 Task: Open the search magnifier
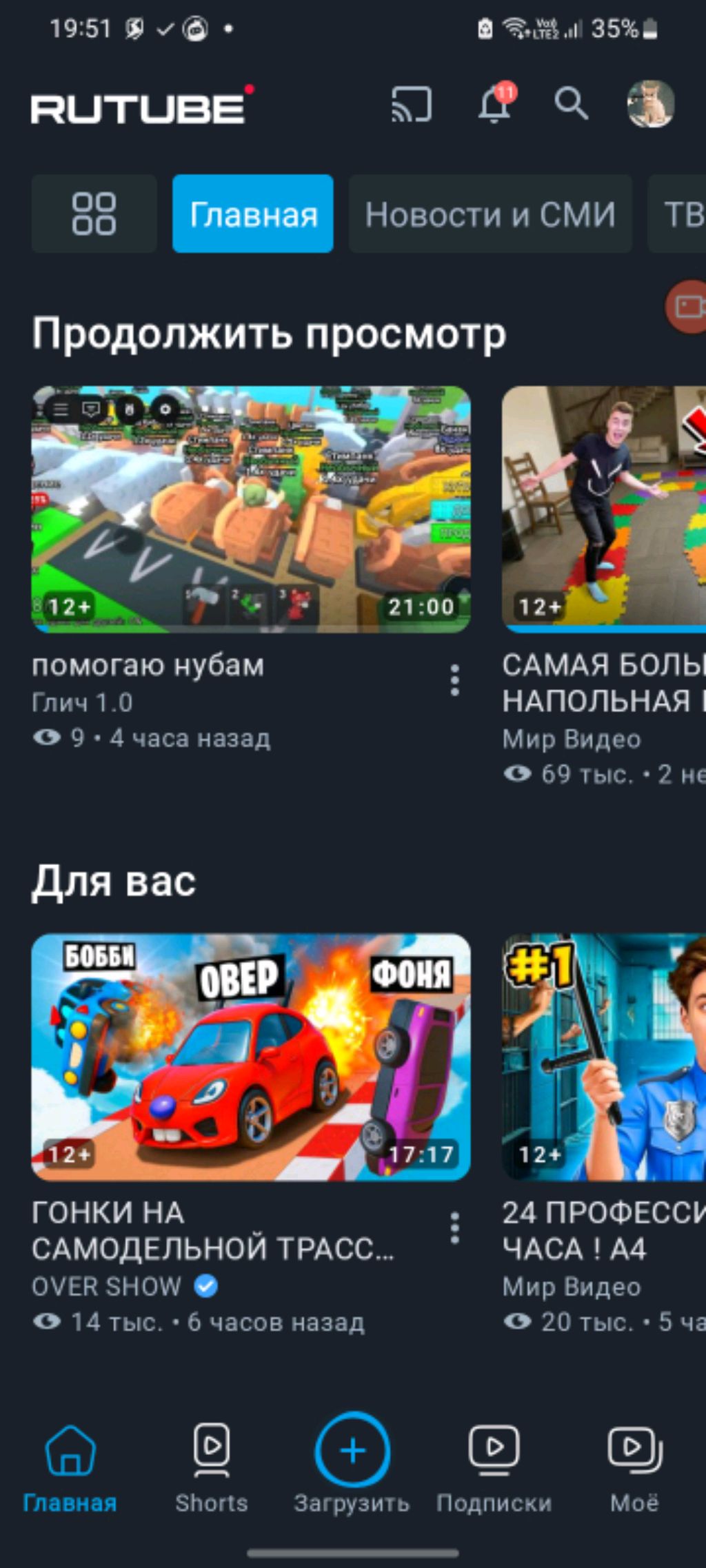coord(571,105)
